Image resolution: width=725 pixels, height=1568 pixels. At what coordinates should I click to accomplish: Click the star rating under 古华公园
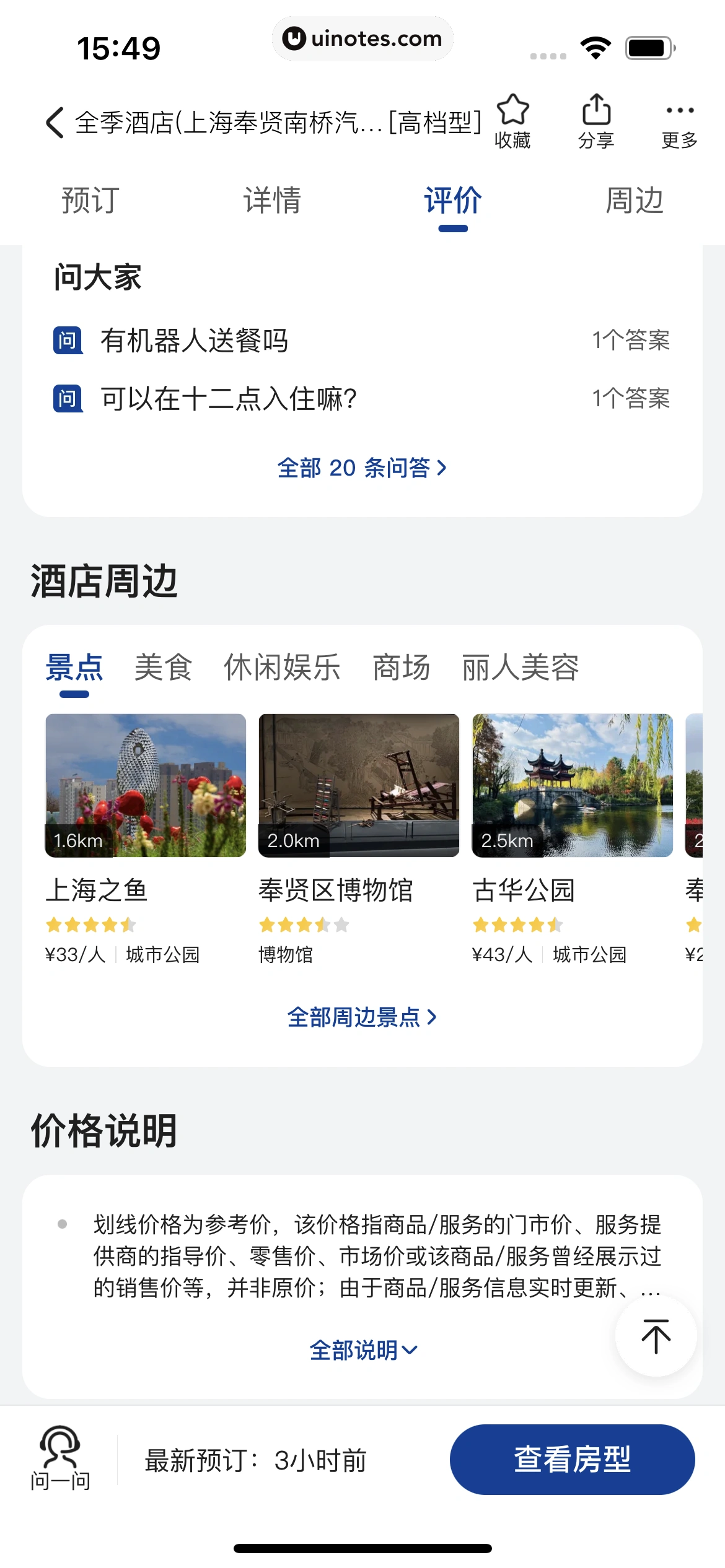tap(517, 924)
